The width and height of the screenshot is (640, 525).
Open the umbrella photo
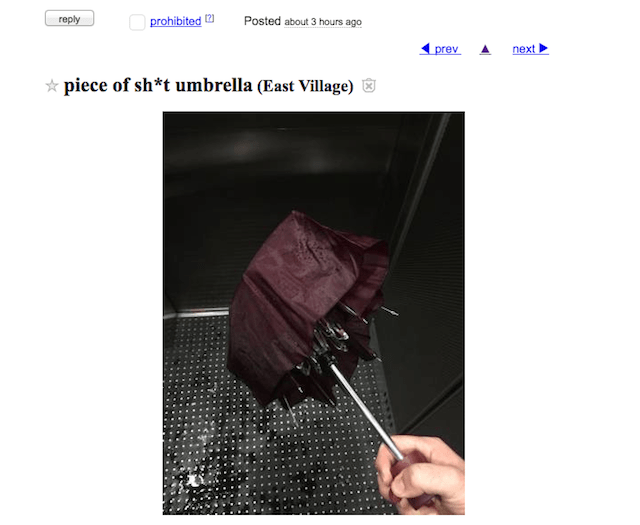(313, 313)
